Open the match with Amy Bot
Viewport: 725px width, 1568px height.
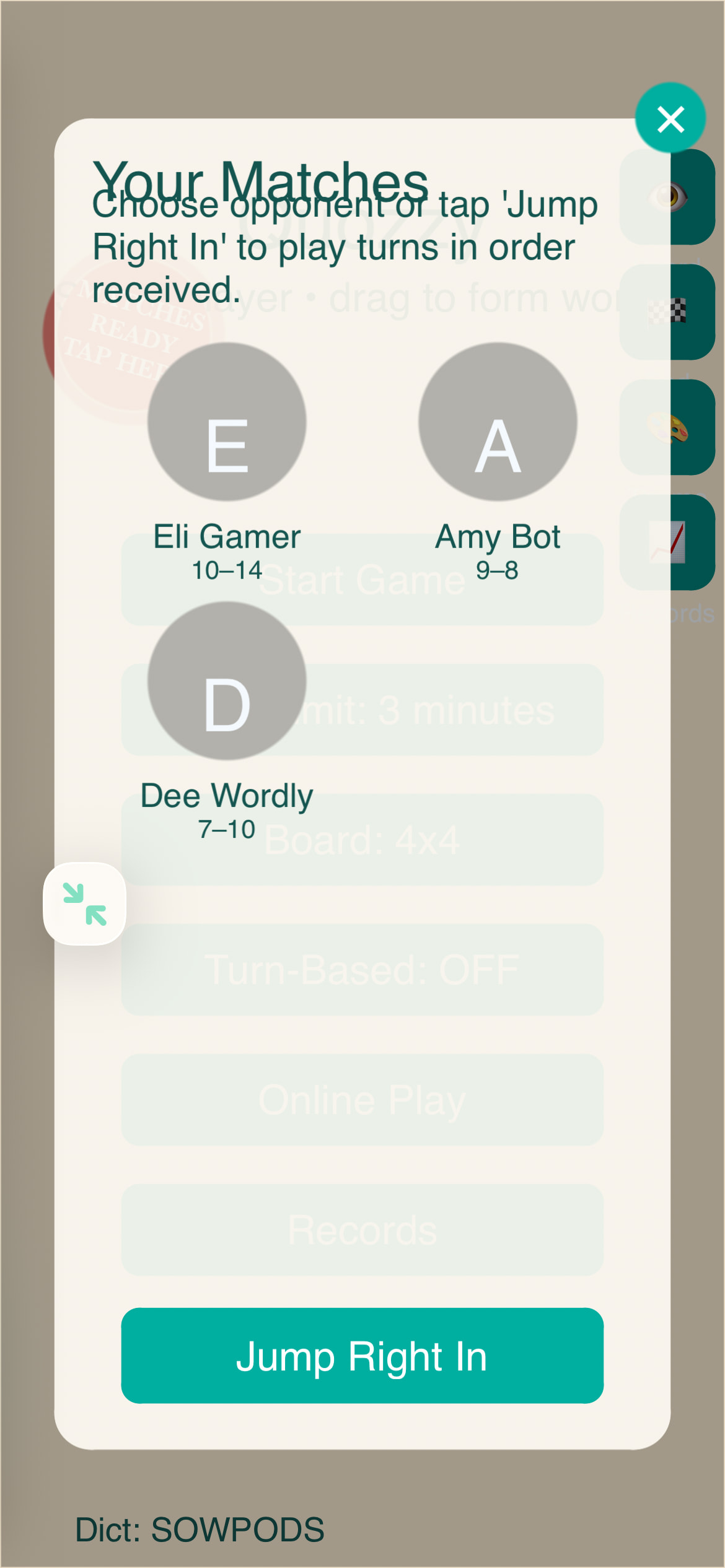498,422
